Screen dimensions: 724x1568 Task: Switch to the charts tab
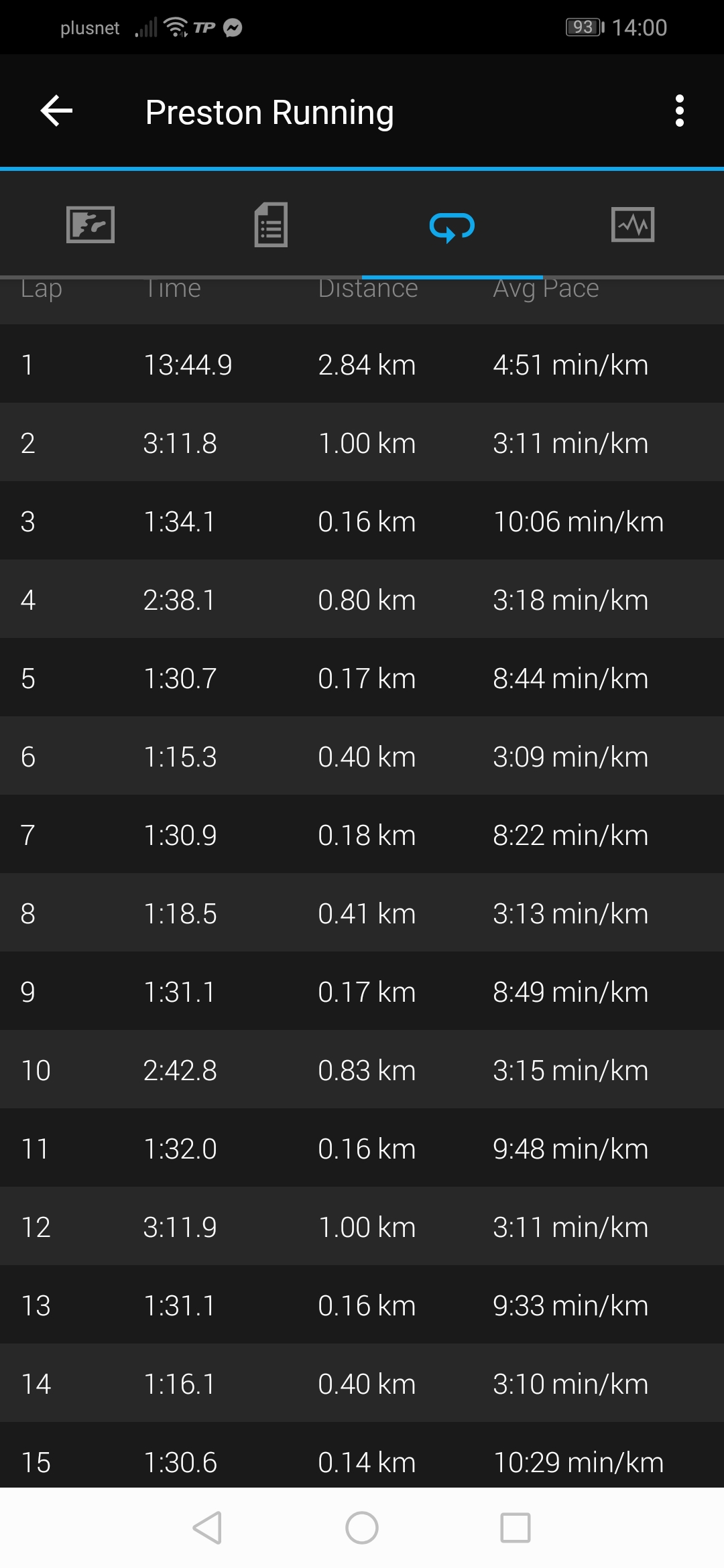click(633, 224)
